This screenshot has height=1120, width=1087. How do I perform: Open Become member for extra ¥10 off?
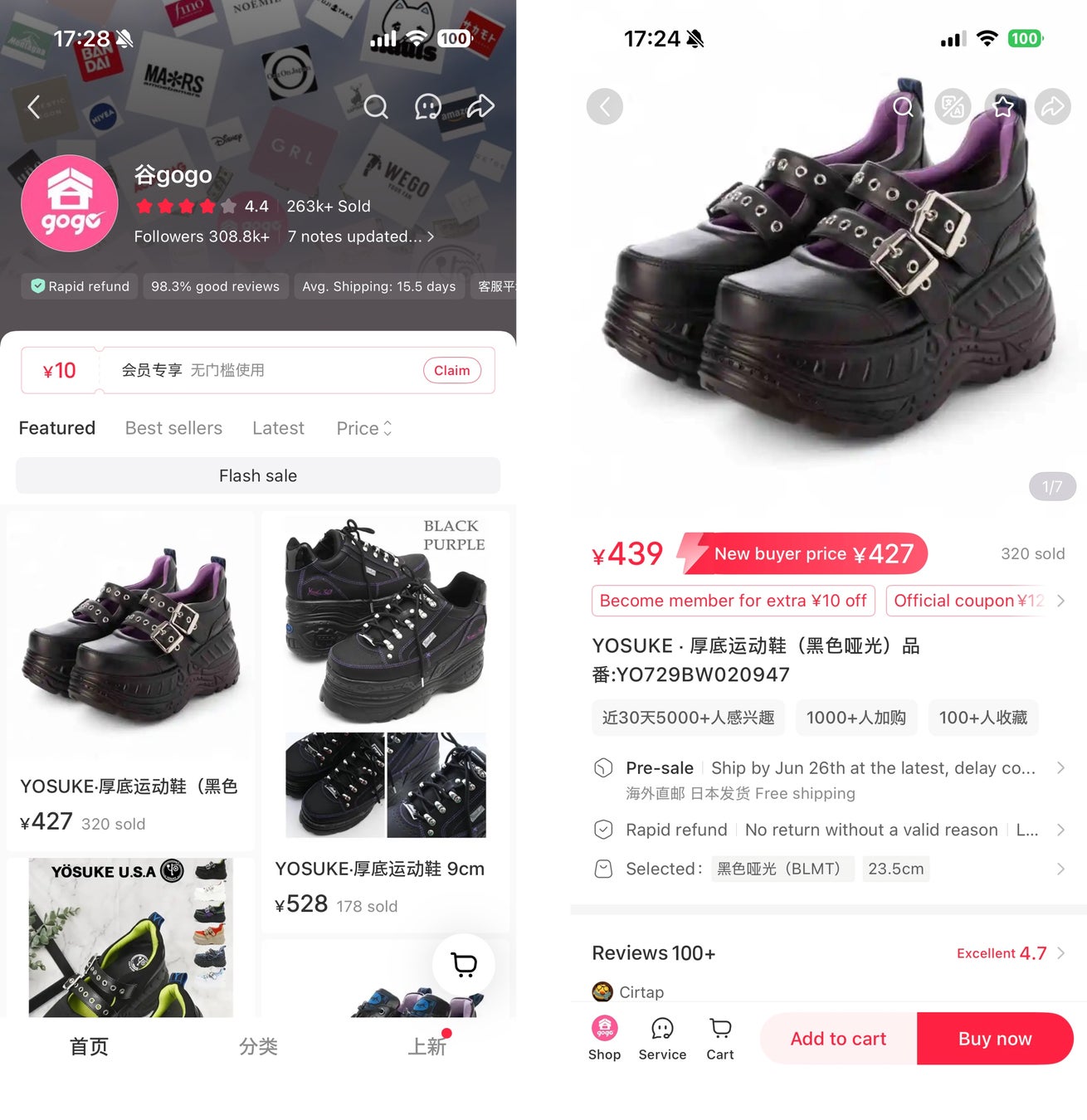pyautogui.click(x=733, y=601)
